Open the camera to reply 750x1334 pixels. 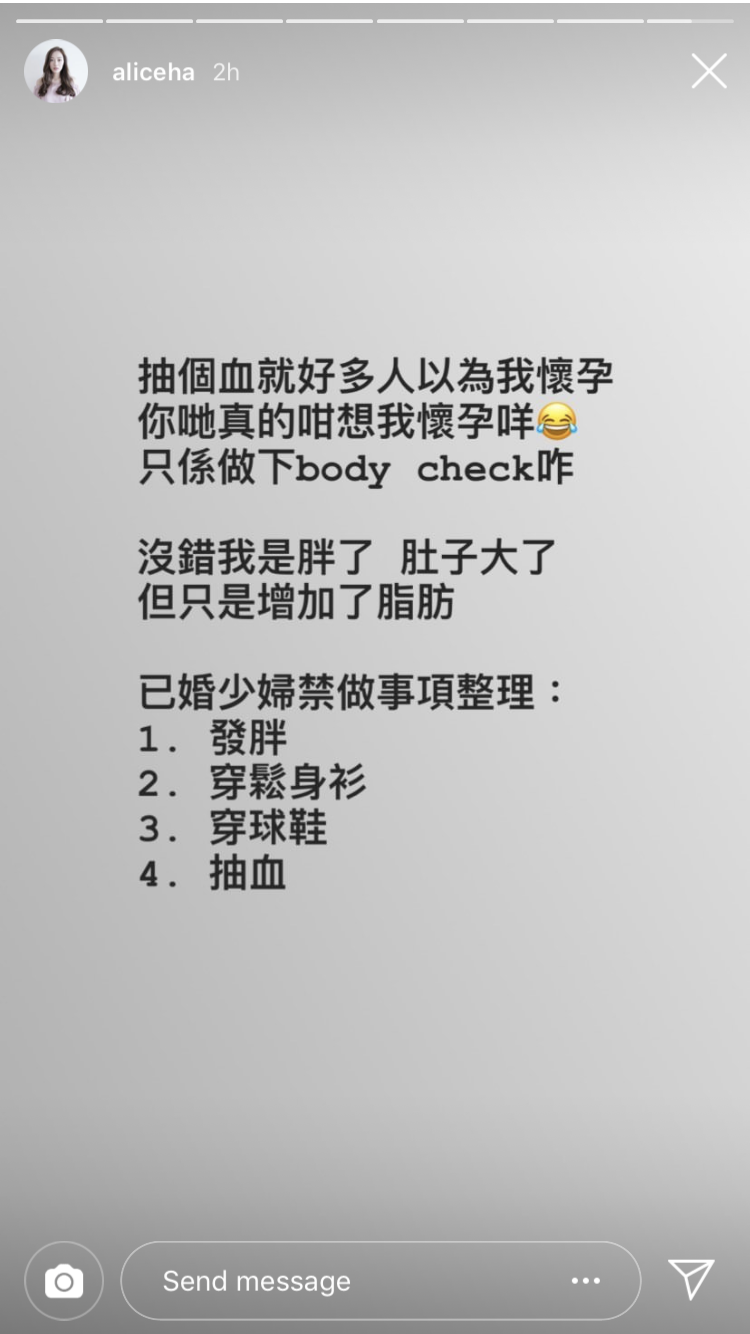click(x=64, y=1280)
